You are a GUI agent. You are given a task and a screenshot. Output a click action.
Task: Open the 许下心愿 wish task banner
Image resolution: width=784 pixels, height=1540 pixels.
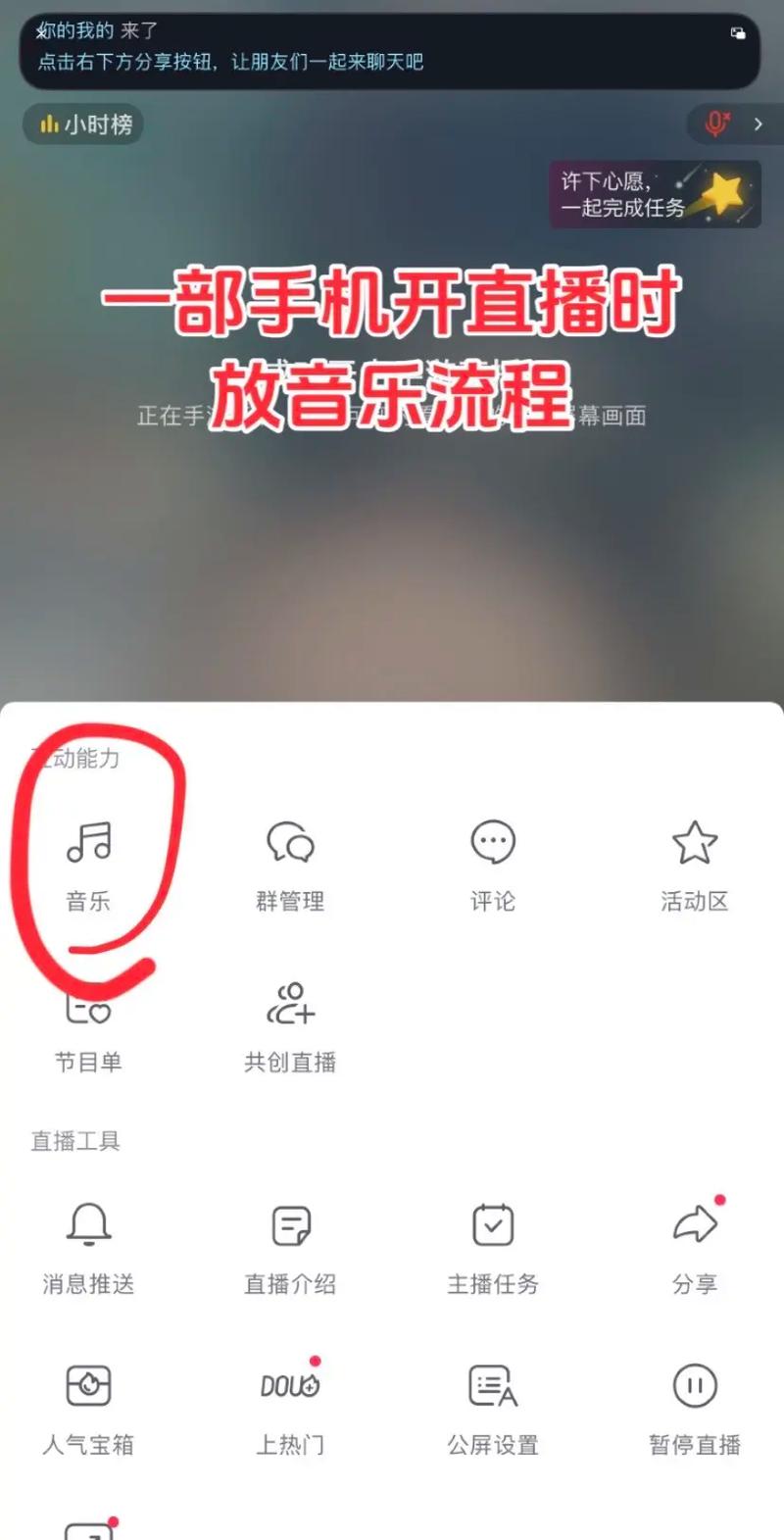[655, 193]
